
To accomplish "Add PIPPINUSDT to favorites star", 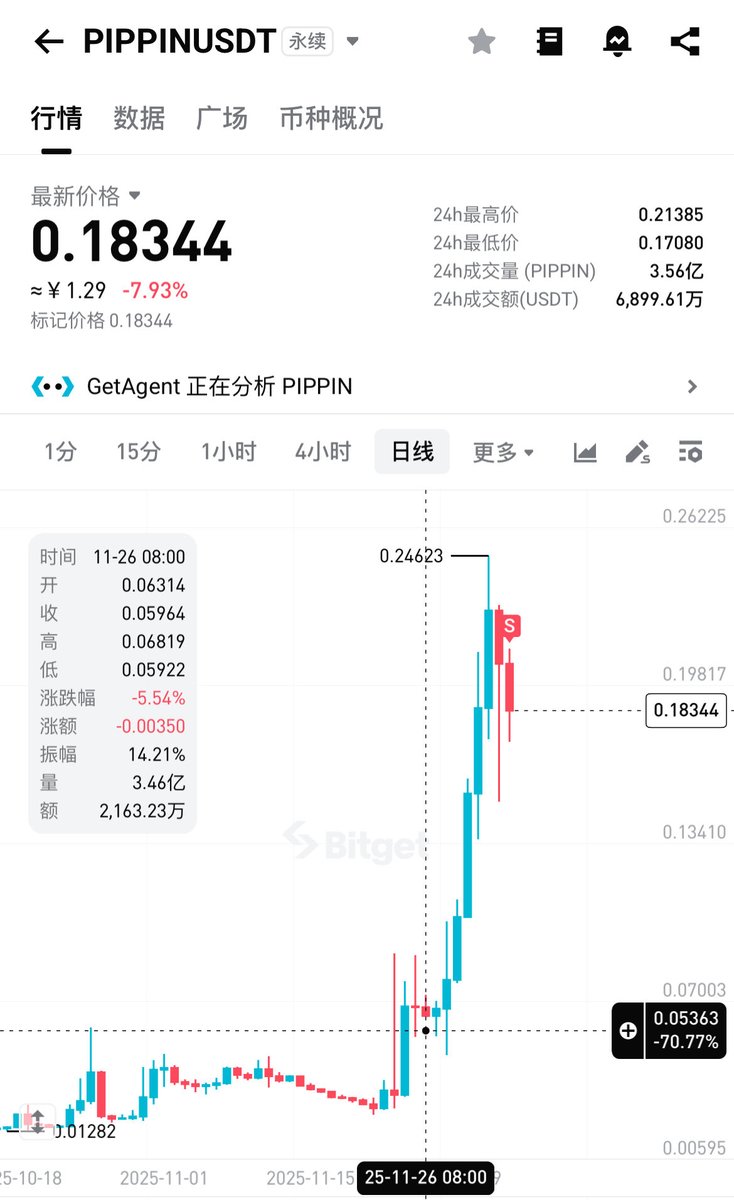I will click(482, 41).
